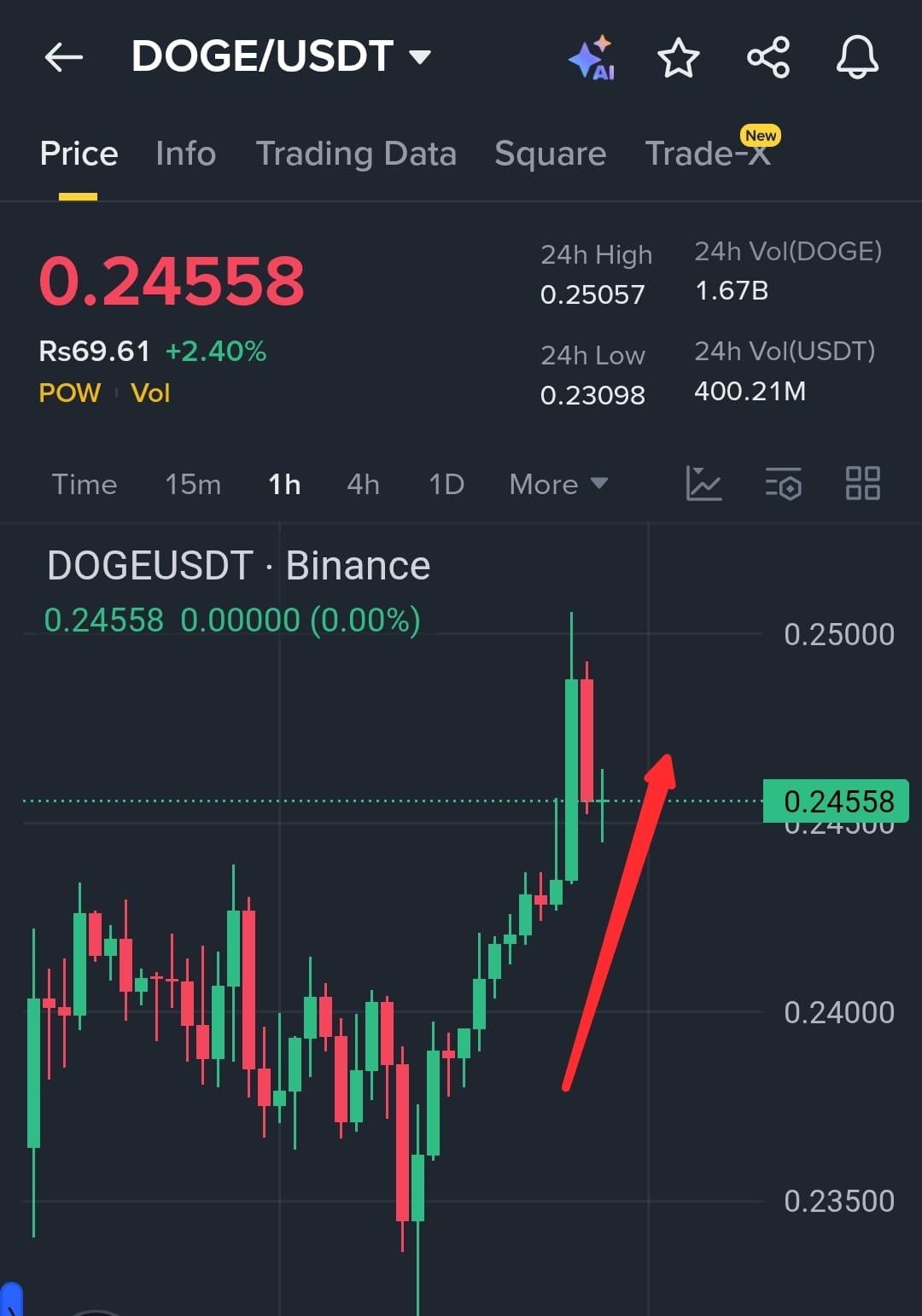922x1316 pixels.
Task: Set a price alert with the bell
Action: click(x=856, y=58)
